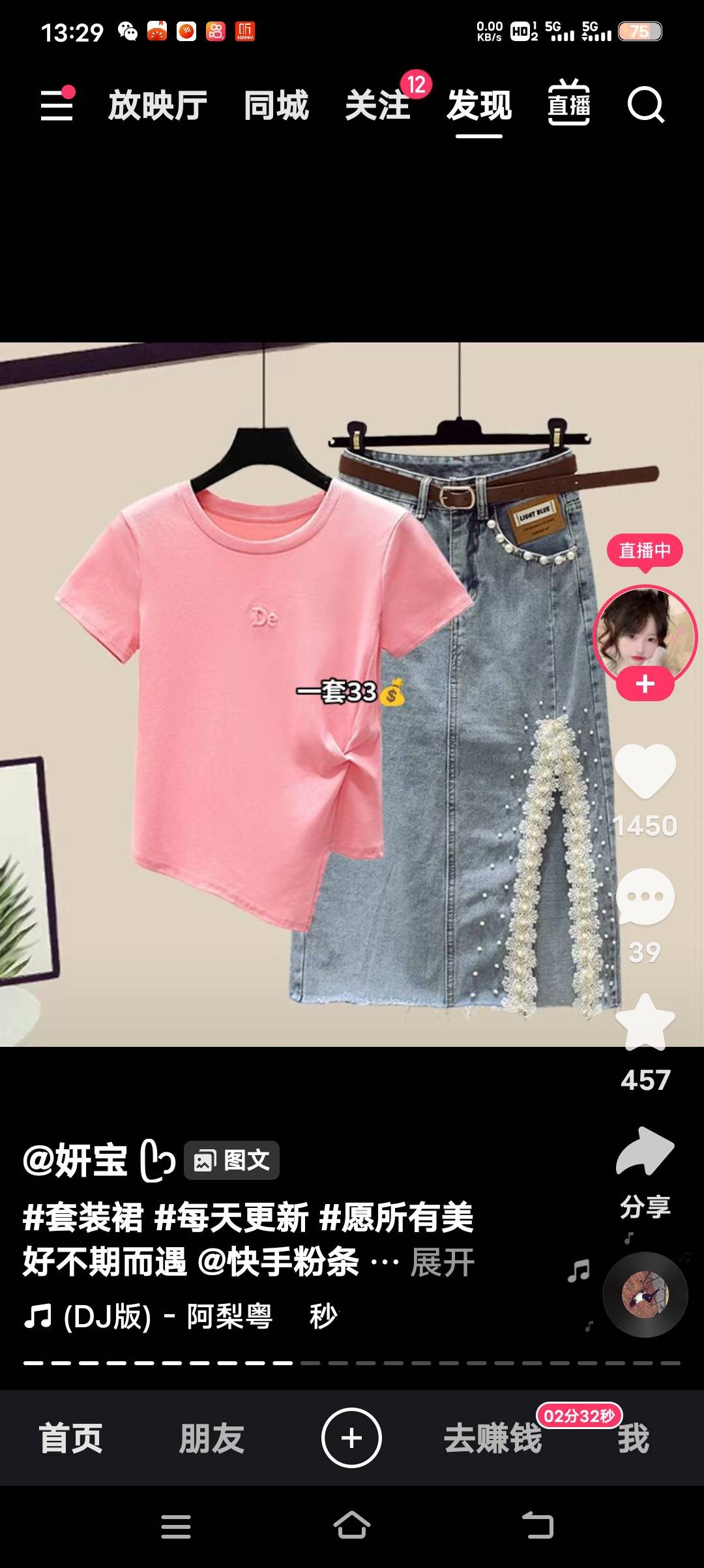The height and width of the screenshot is (1568, 704).
Task: Open the 直播 live icon
Action: [x=569, y=104]
